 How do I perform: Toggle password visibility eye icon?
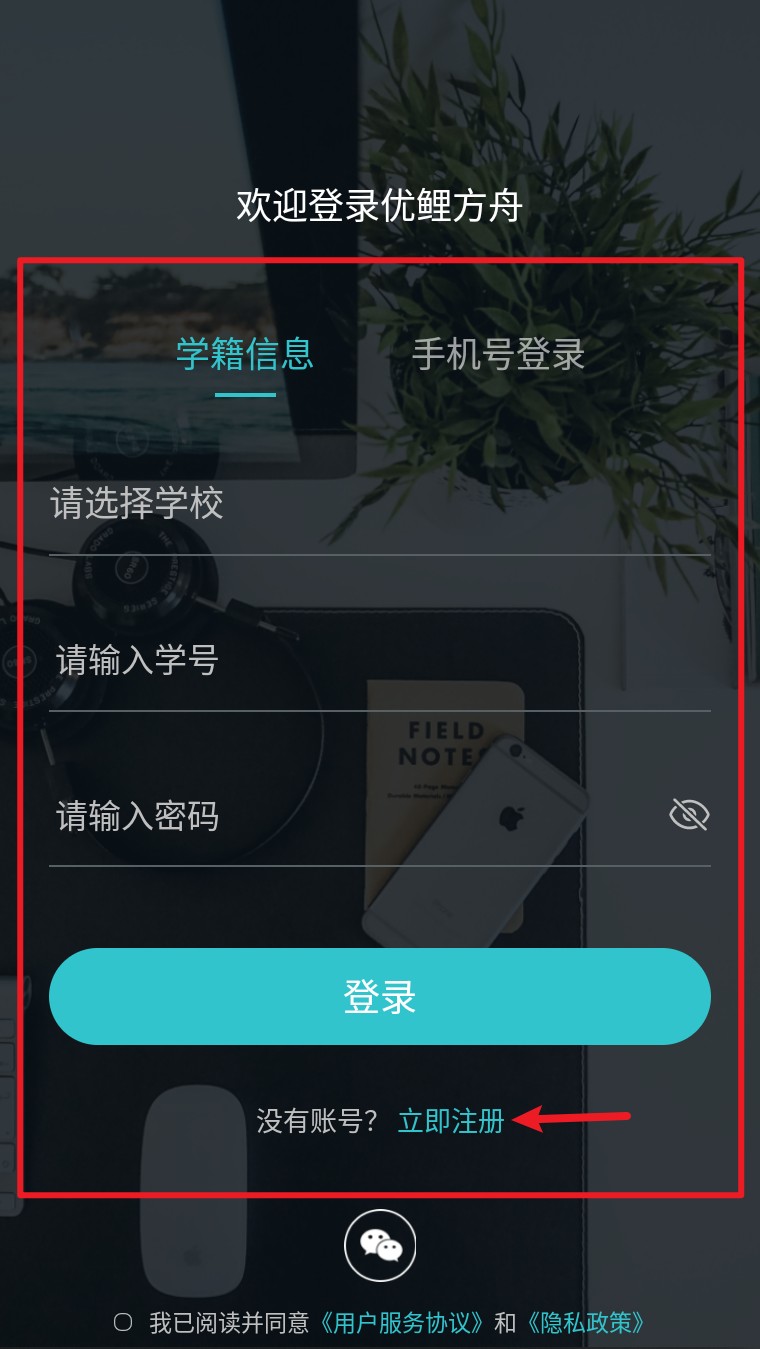689,815
